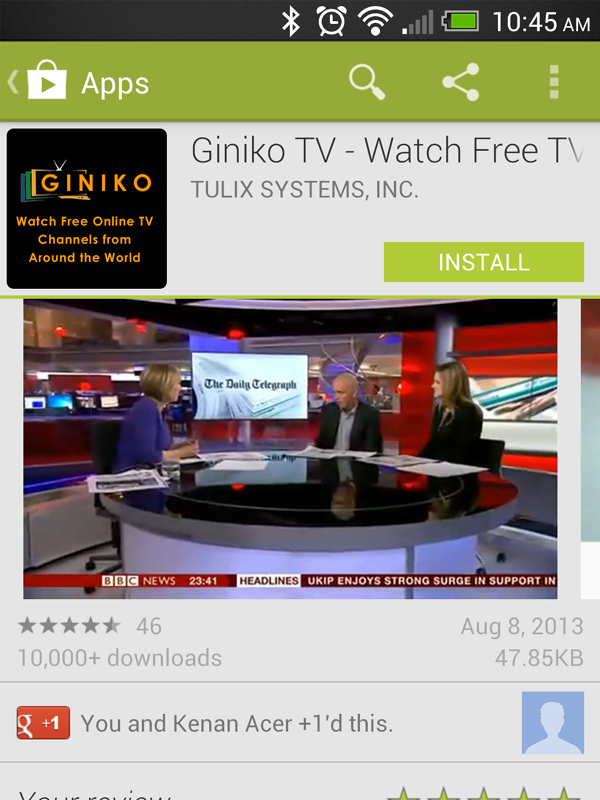Rate the app with review stars
The height and width of the screenshot is (800, 600).
(485, 794)
